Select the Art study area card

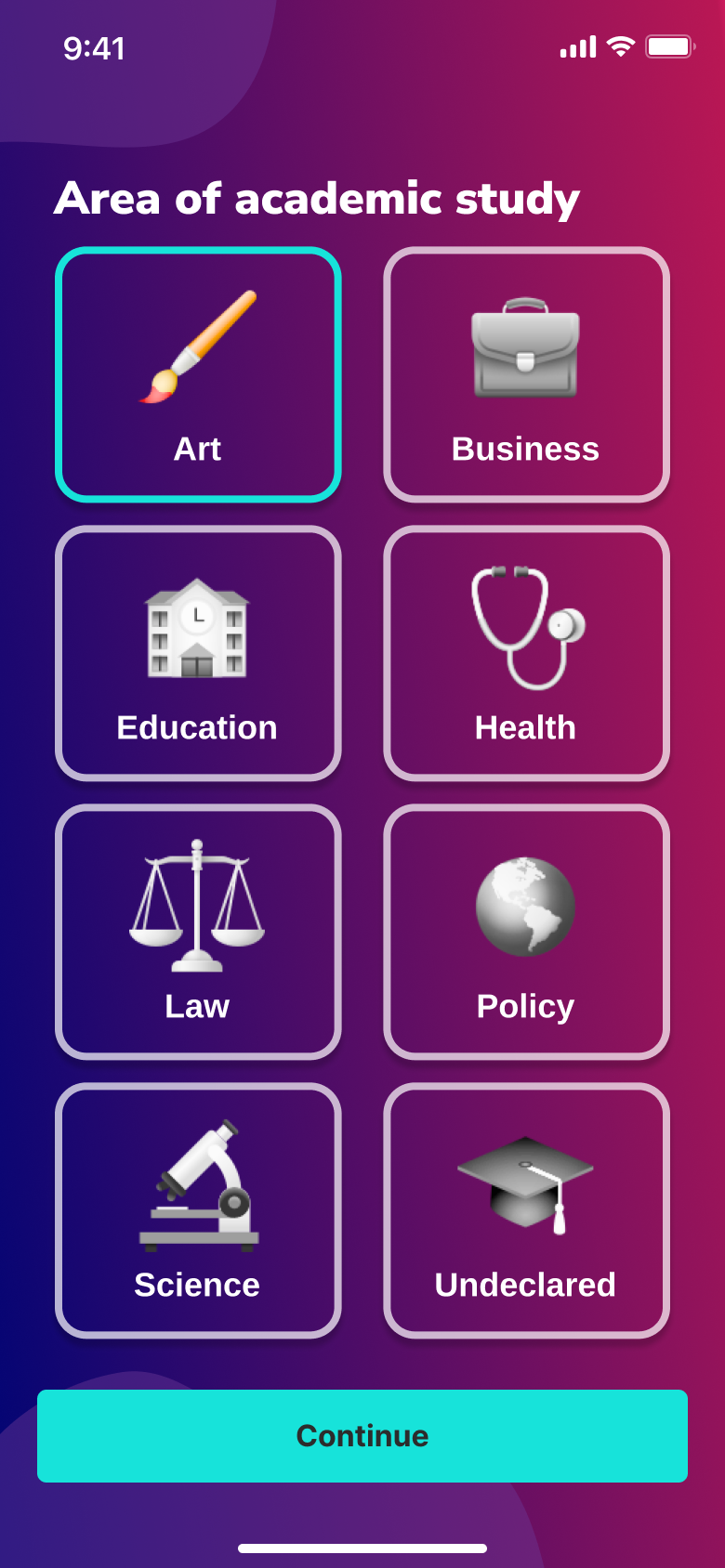point(198,374)
